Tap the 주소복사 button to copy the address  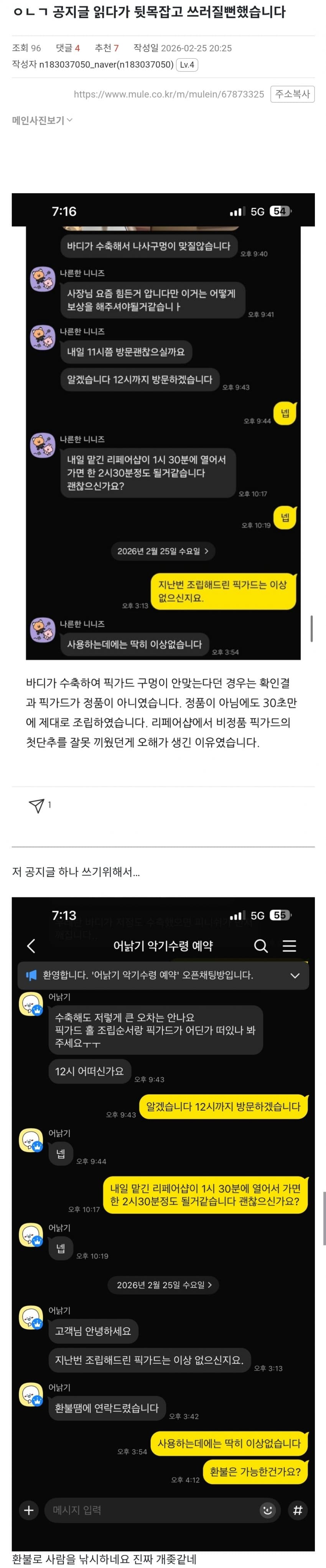click(x=292, y=94)
